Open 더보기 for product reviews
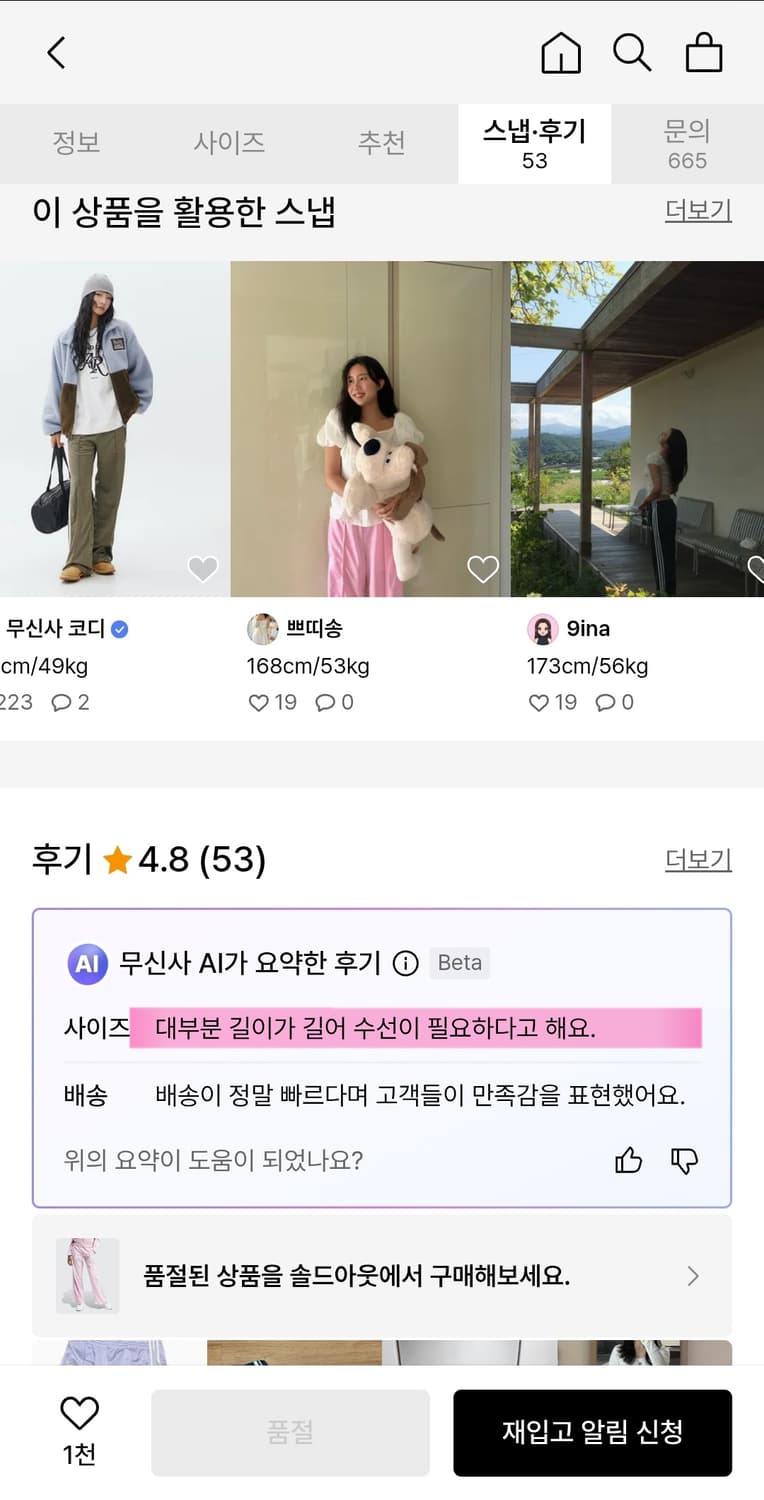The image size is (764, 1500). [x=697, y=860]
